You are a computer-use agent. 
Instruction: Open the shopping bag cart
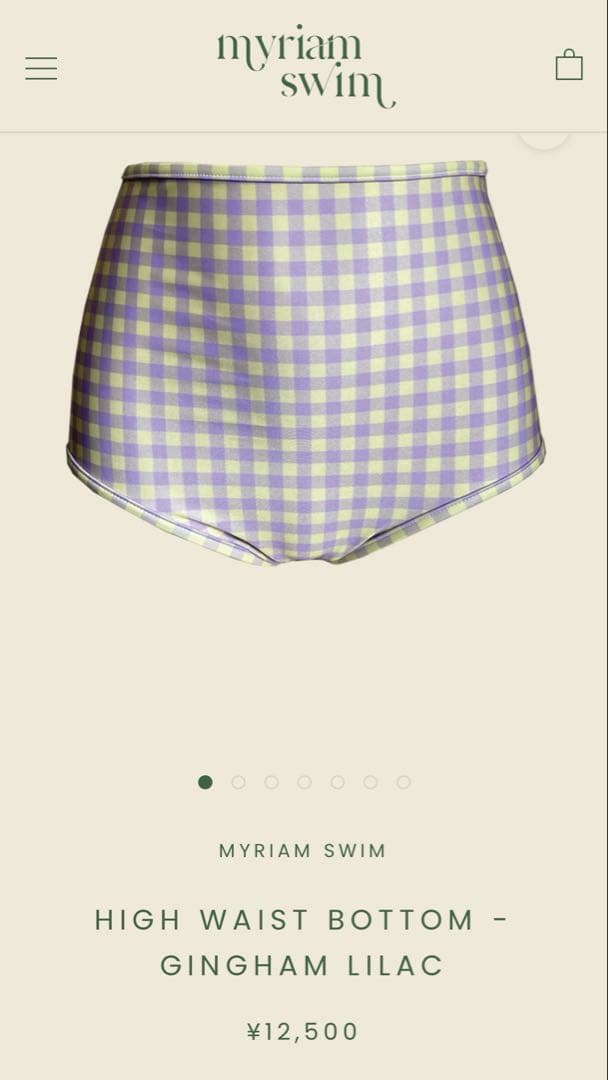pyautogui.click(x=569, y=65)
